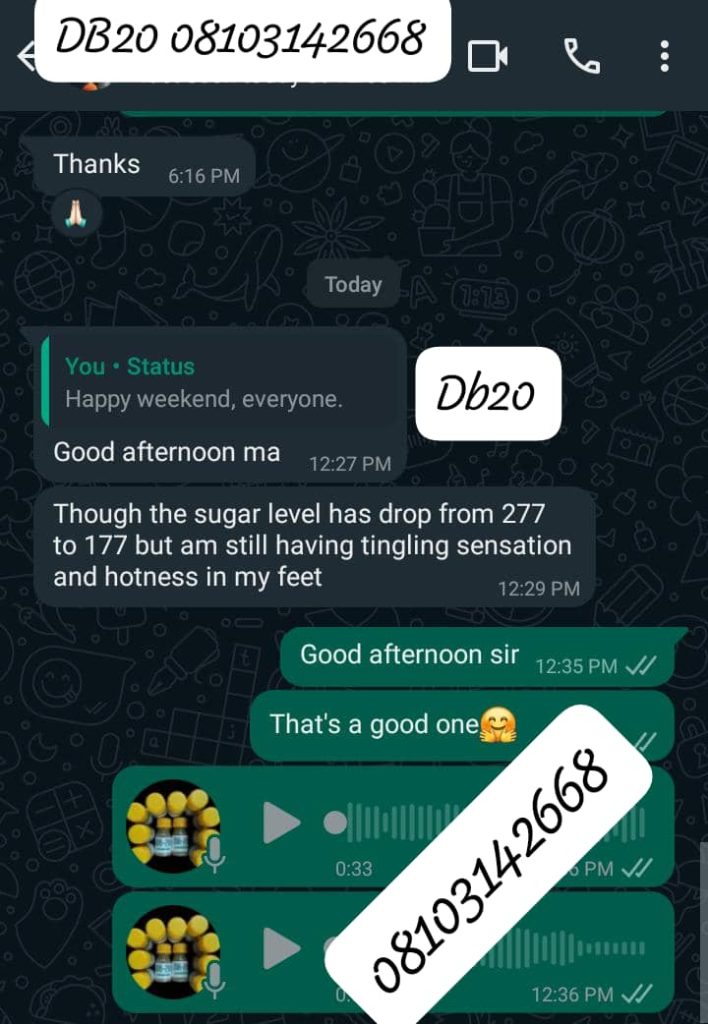Start a video call with this contact
708x1024 pixels.
[488, 57]
